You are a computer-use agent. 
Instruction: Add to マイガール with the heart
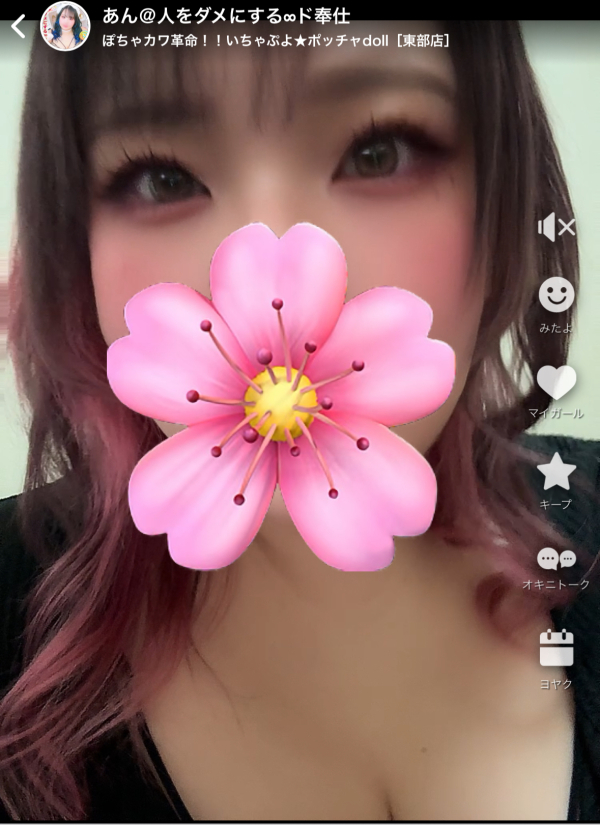pyautogui.click(x=556, y=383)
